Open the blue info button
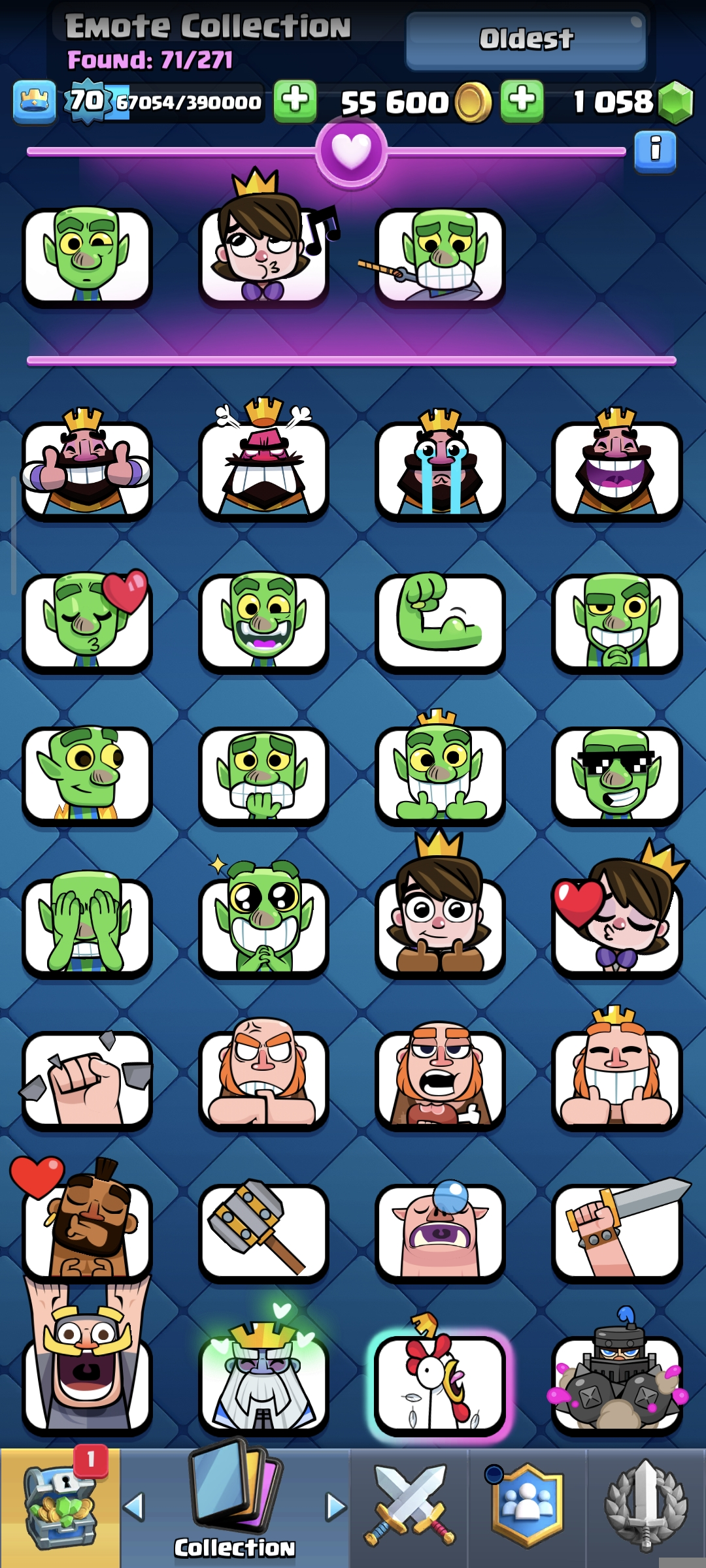The height and width of the screenshot is (1568, 706). click(x=655, y=152)
